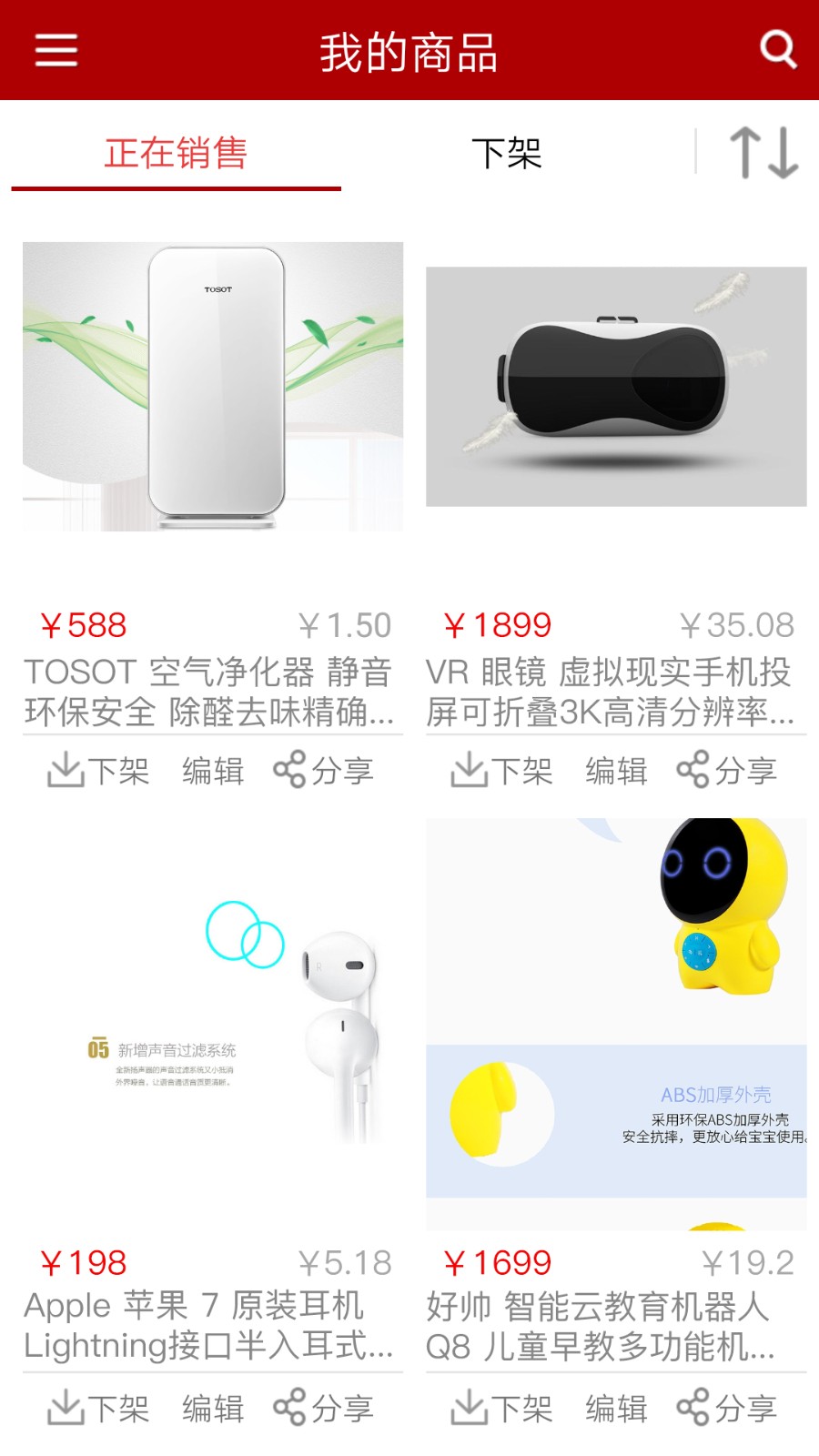This screenshot has width=819, height=1456.
Task: Open the yellow robot product image
Action: tap(616, 1019)
